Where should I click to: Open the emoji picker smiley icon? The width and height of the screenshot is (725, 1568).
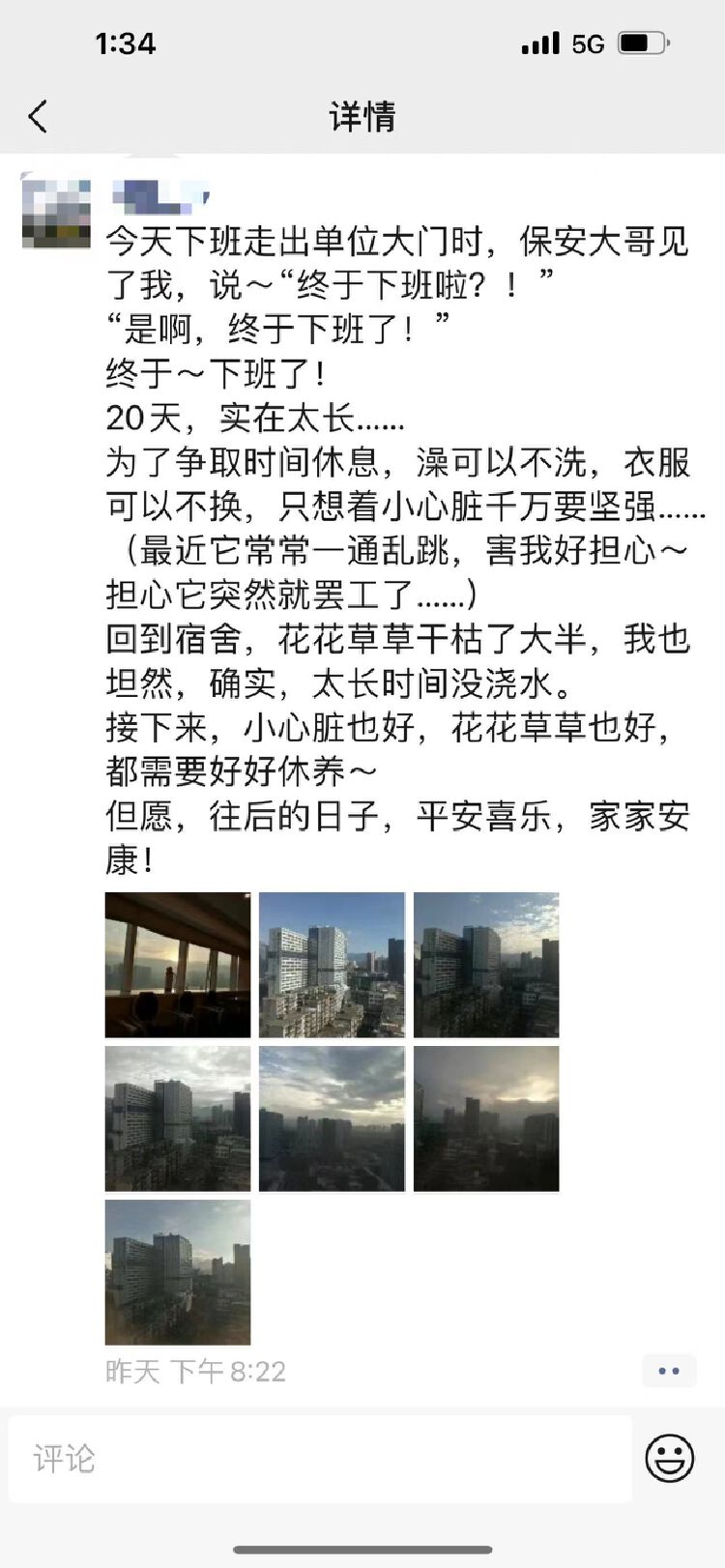pyautogui.click(x=670, y=1458)
